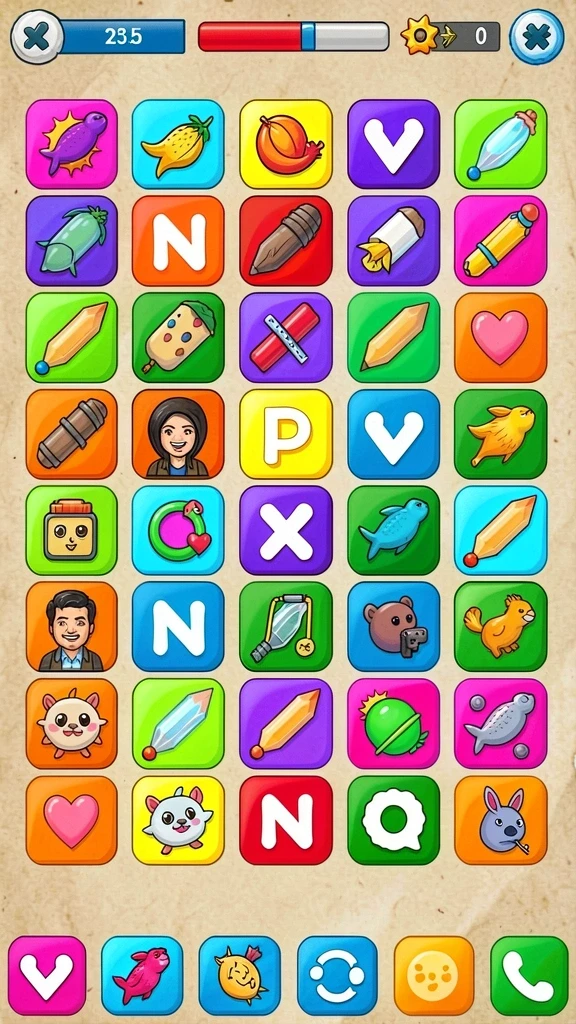The height and width of the screenshot is (1024, 576).
Task: Tap the yellow P letter tile
Action: [x=285, y=434]
